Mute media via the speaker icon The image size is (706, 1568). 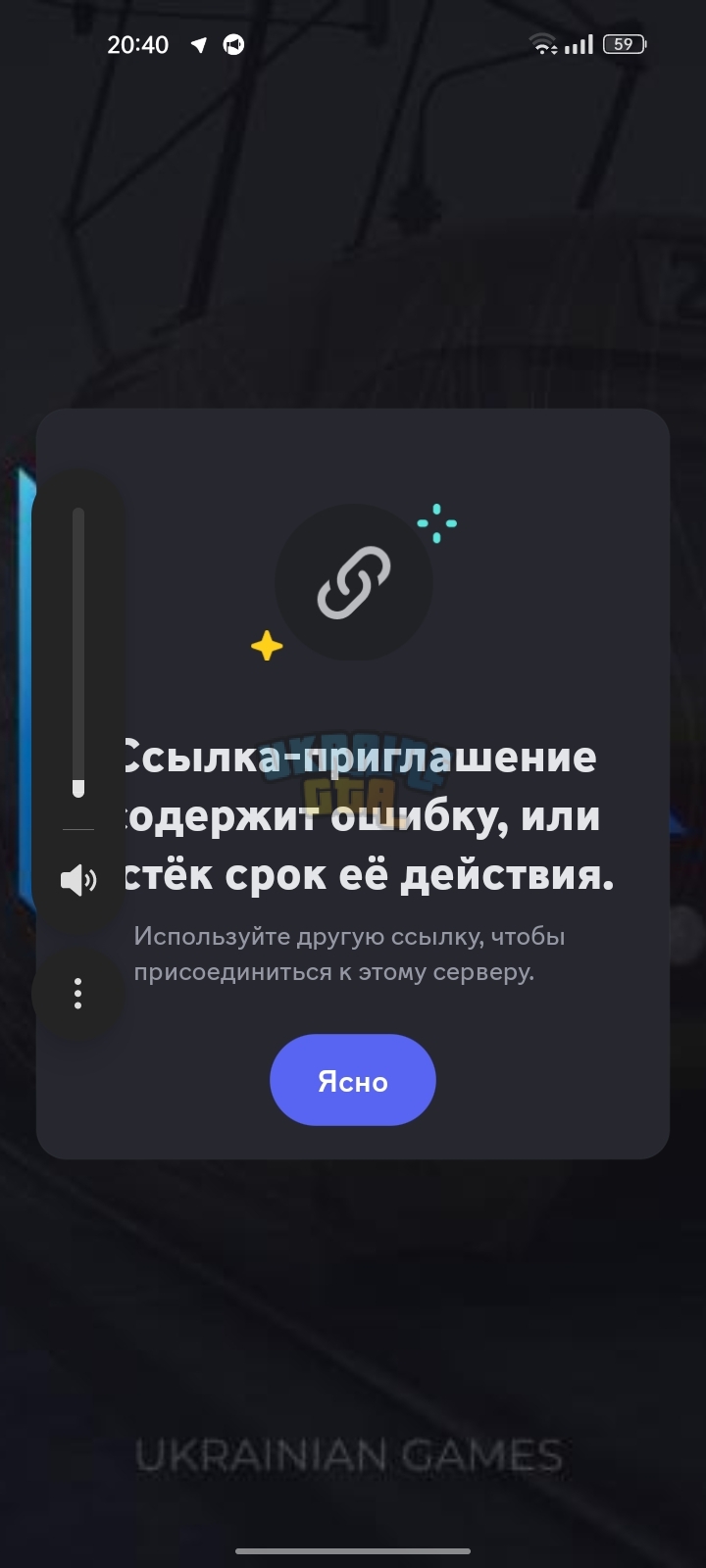click(x=78, y=880)
